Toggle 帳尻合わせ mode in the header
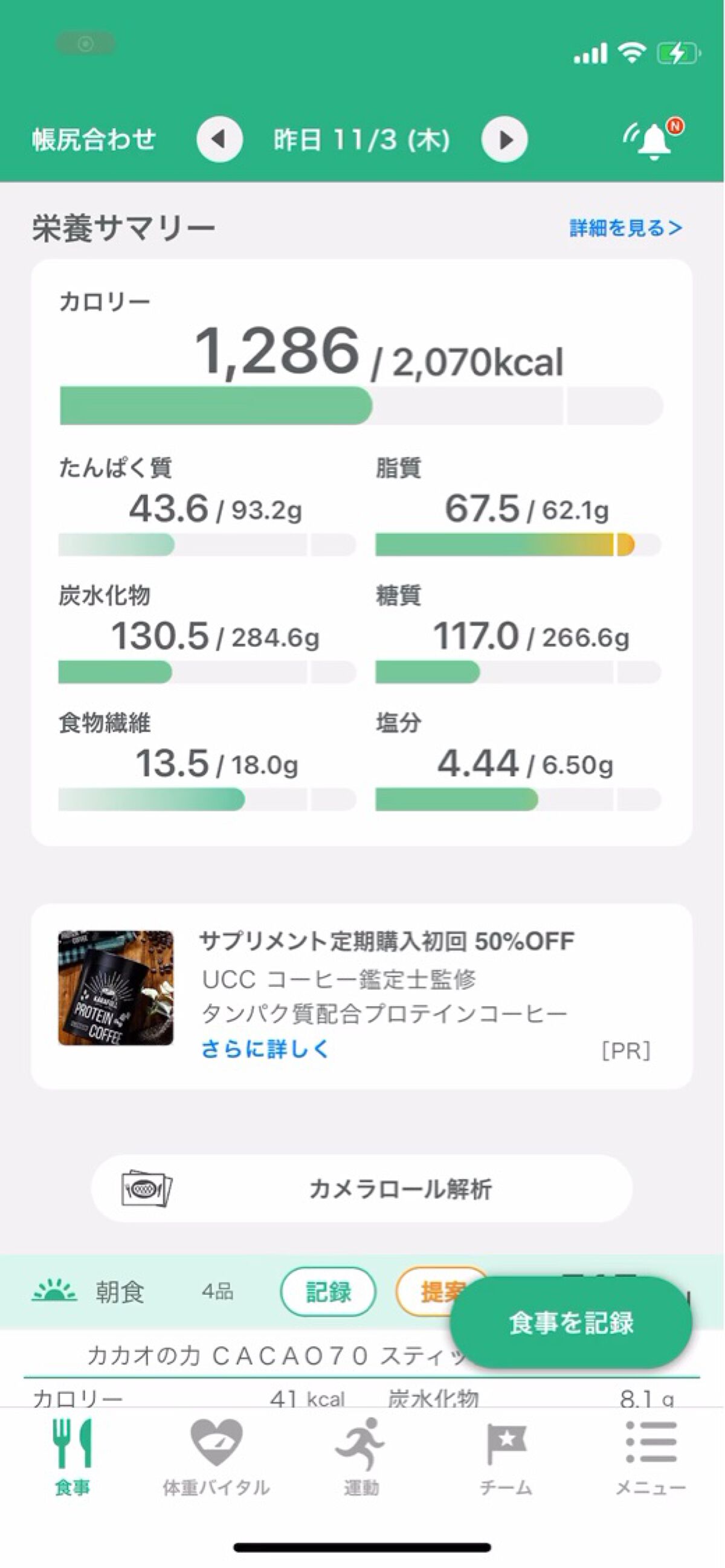The image size is (725, 1568). coord(91,140)
